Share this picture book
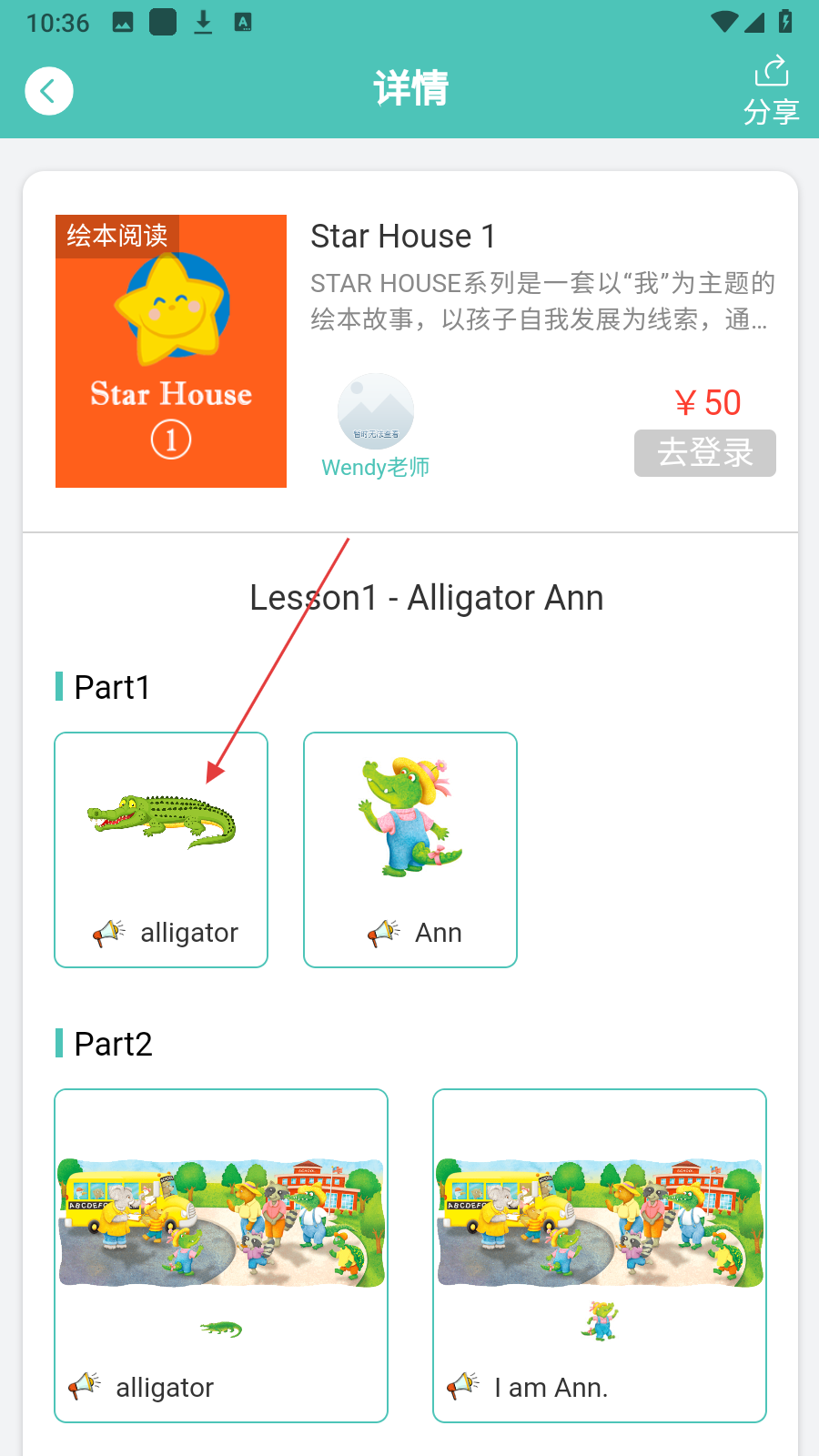This screenshot has height=1456, width=819. tap(771, 90)
